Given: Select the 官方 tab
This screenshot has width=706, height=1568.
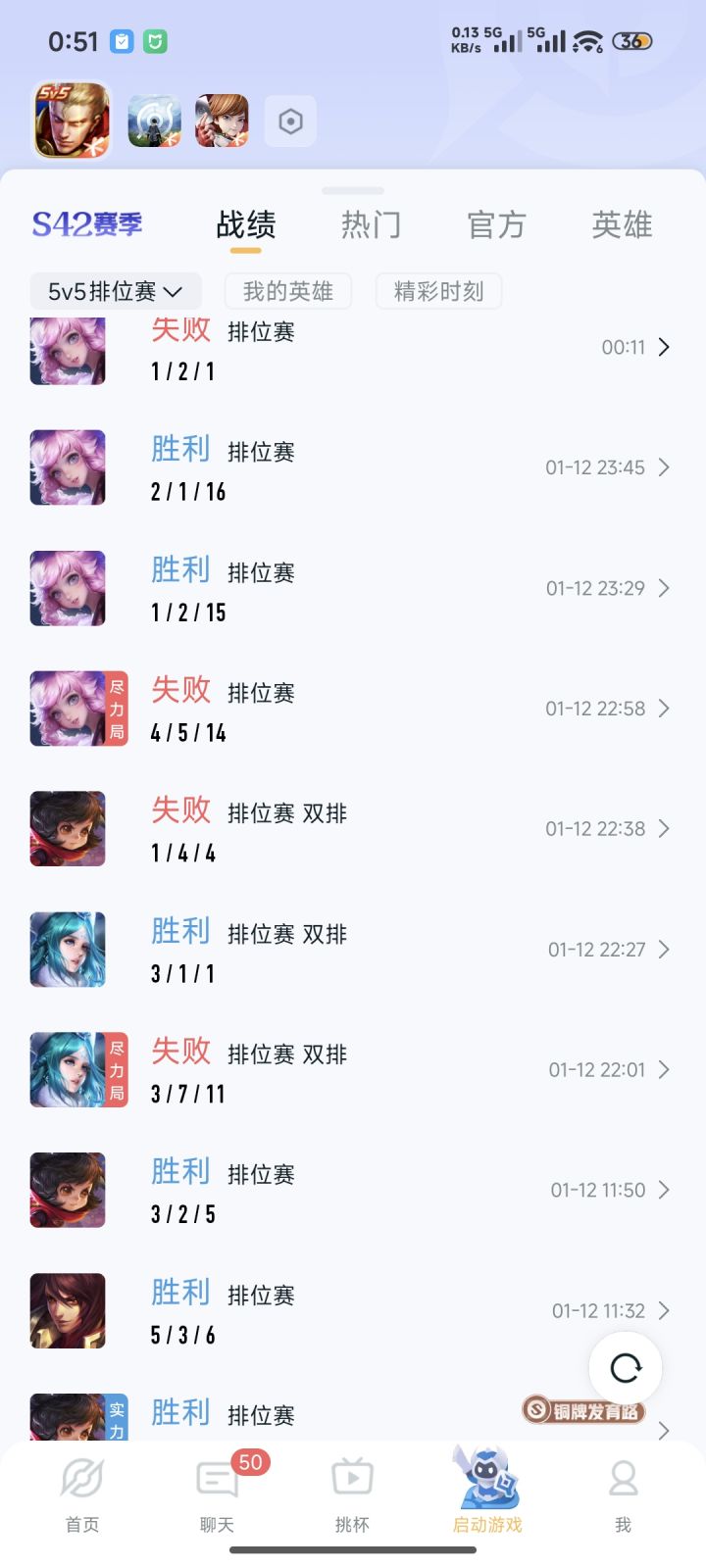Looking at the screenshot, I should pyautogui.click(x=497, y=224).
